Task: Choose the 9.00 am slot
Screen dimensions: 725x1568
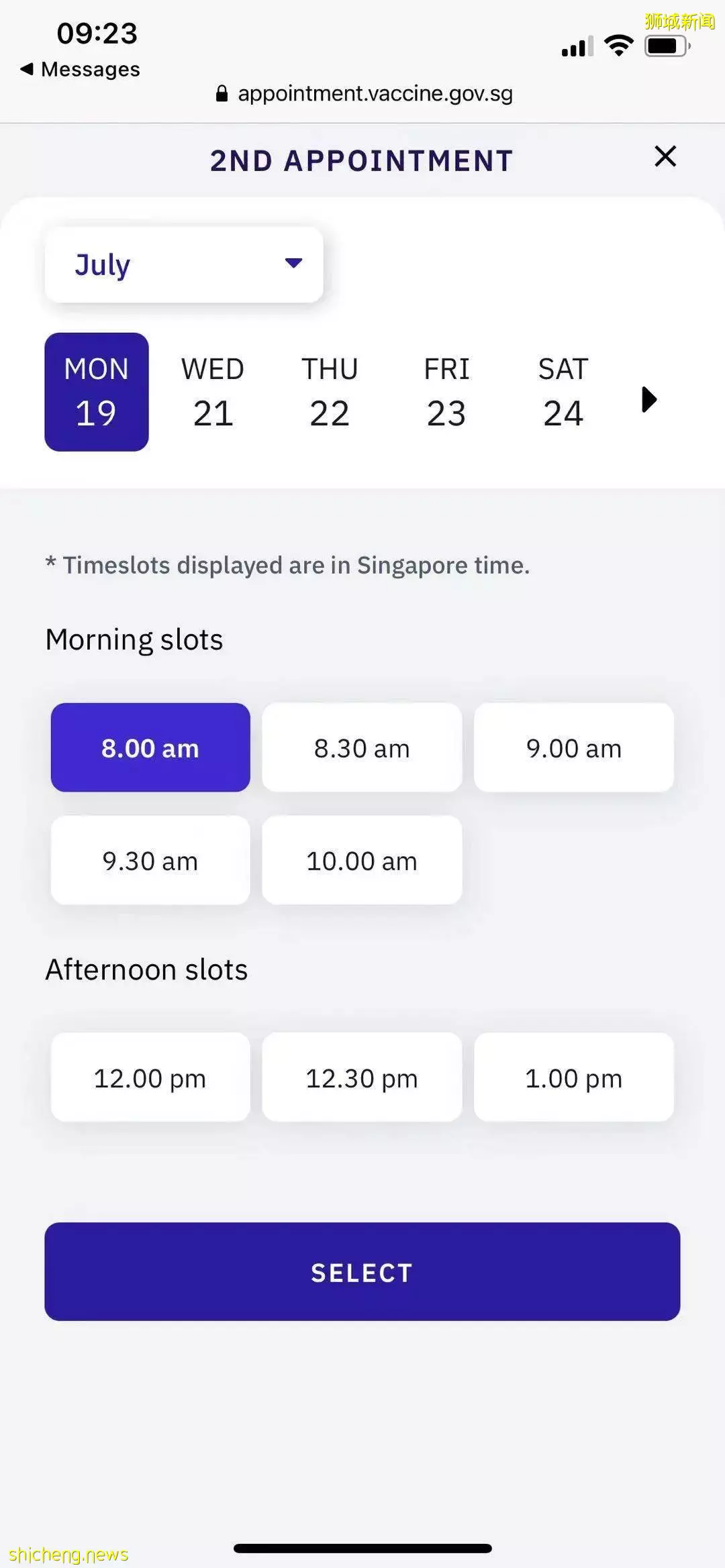Action: [x=574, y=747]
